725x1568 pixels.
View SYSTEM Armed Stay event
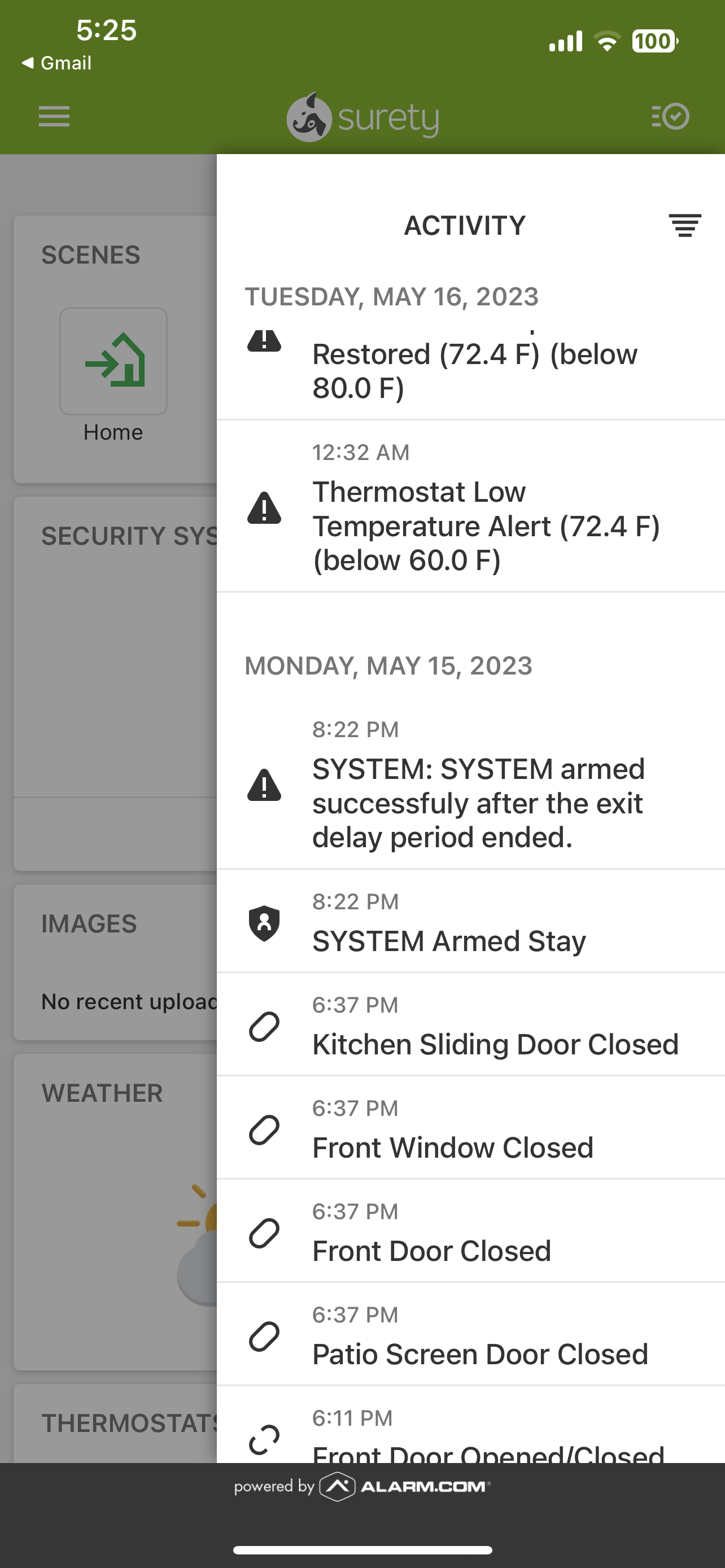click(470, 922)
